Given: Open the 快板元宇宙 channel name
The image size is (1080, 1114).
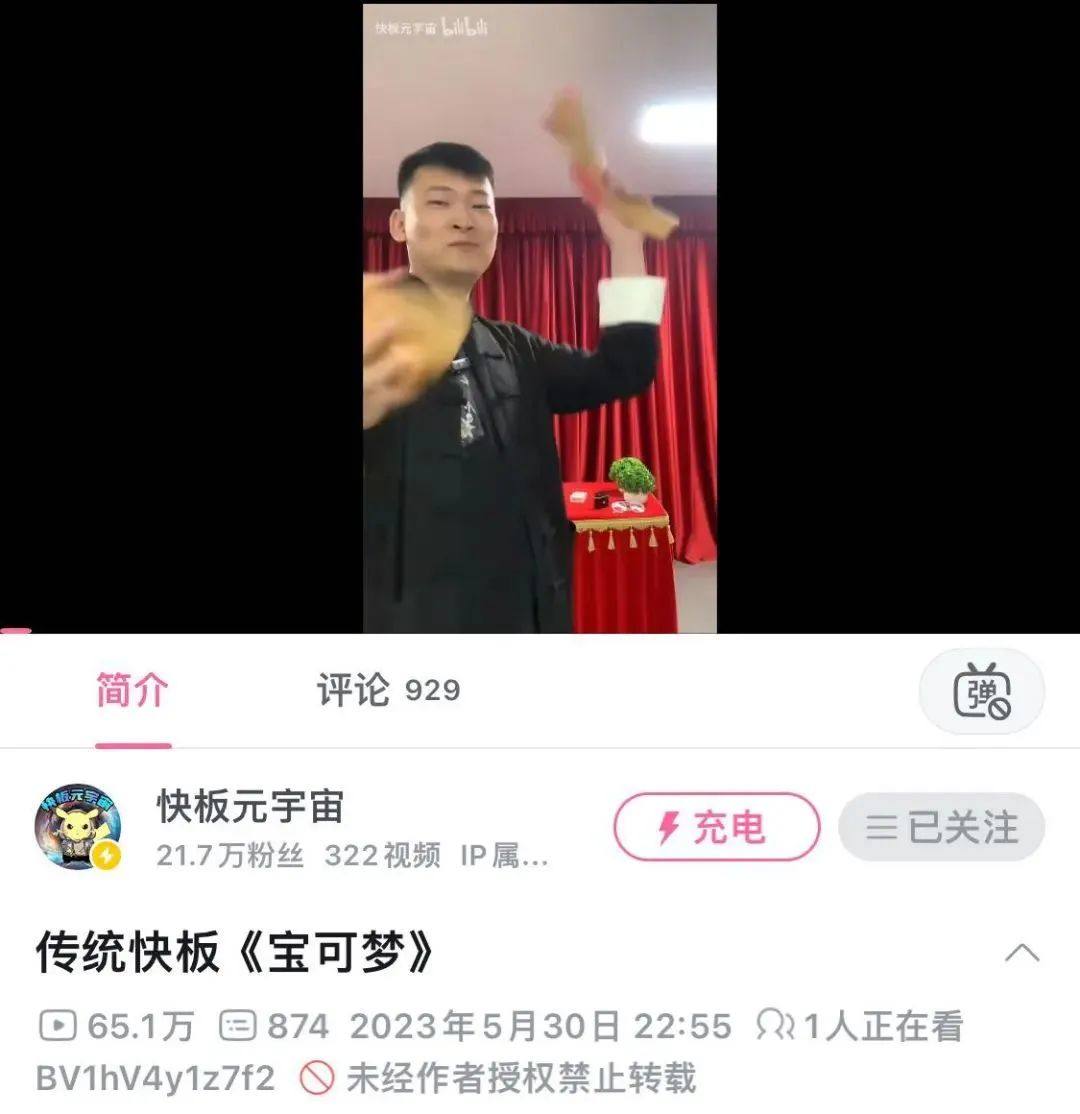Looking at the screenshot, I should [x=250, y=807].
